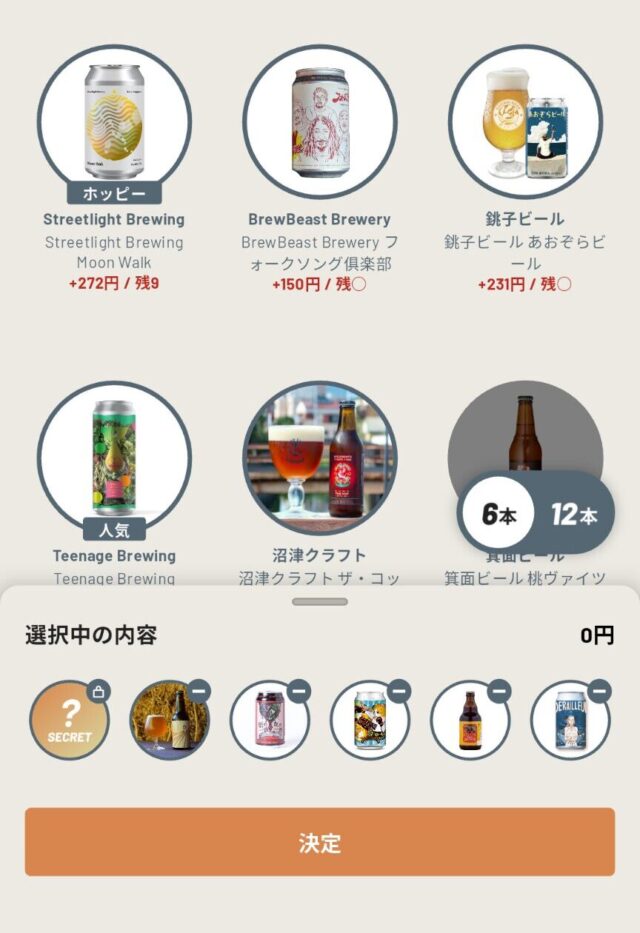Switch to the 6本 option

pos(498,515)
